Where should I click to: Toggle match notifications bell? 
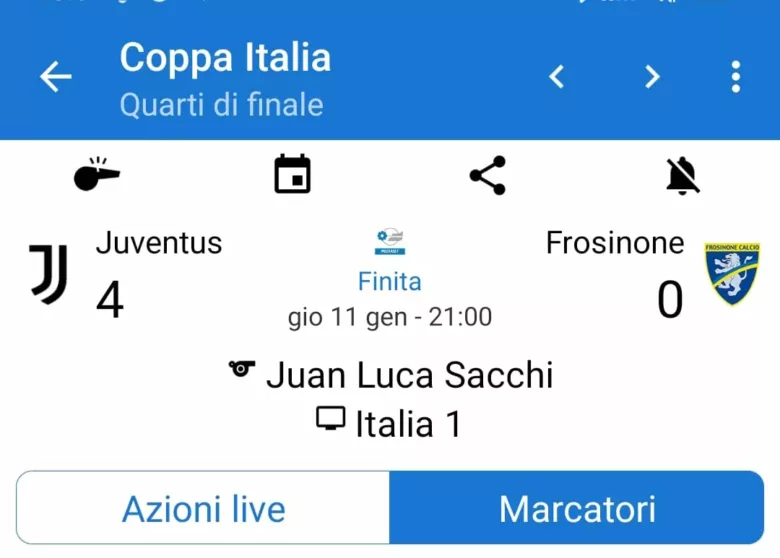click(x=683, y=176)
